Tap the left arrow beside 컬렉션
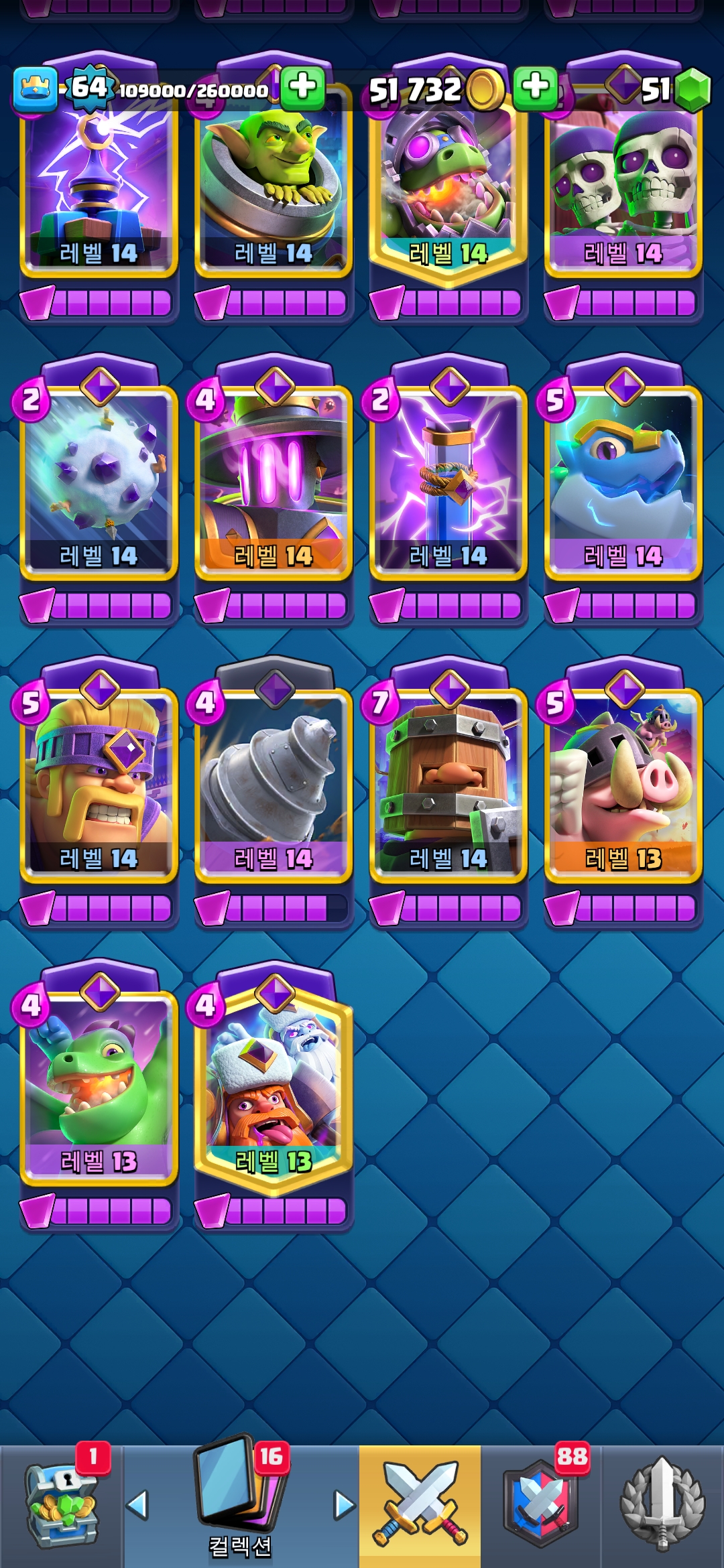 (137, 1505)
